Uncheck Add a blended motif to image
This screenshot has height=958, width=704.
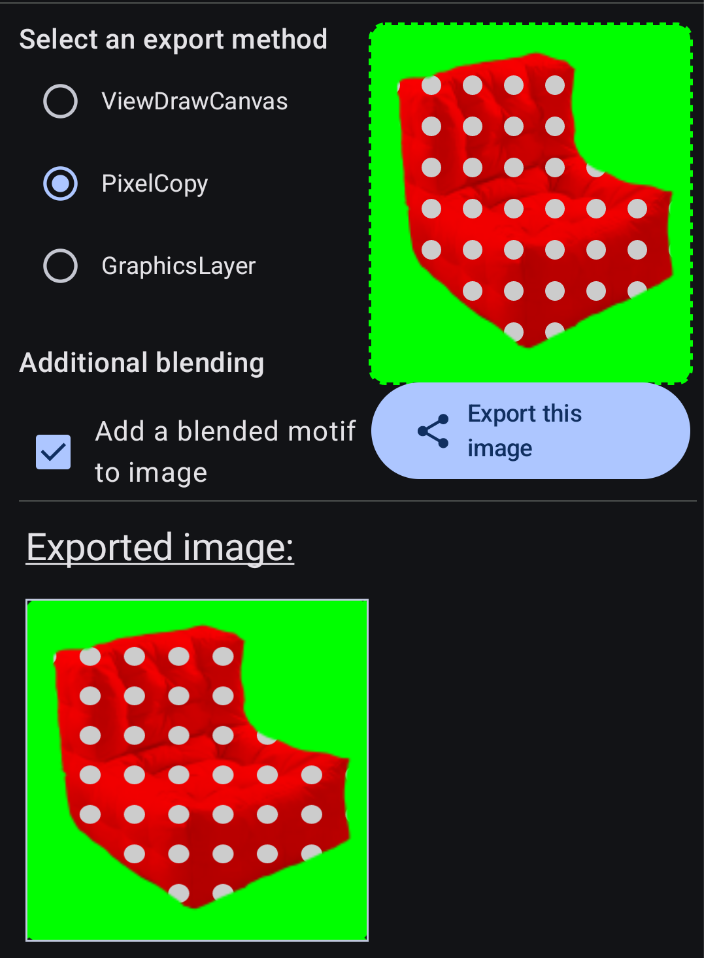point(53,452)
